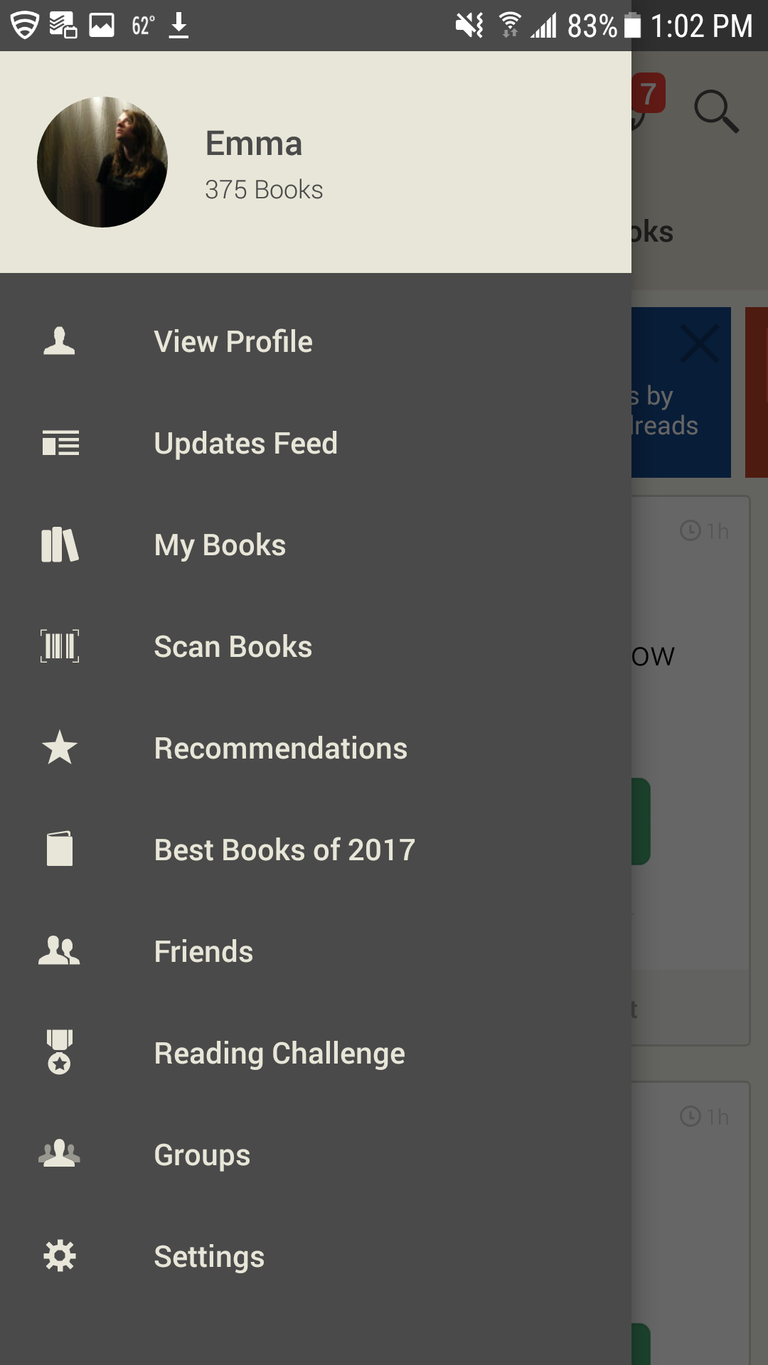The height and width of the screenshot is (1365, 768).
Task: Select the Reading Challenge medal icon
Action: pyautogui.click(x=59, y=1052)
